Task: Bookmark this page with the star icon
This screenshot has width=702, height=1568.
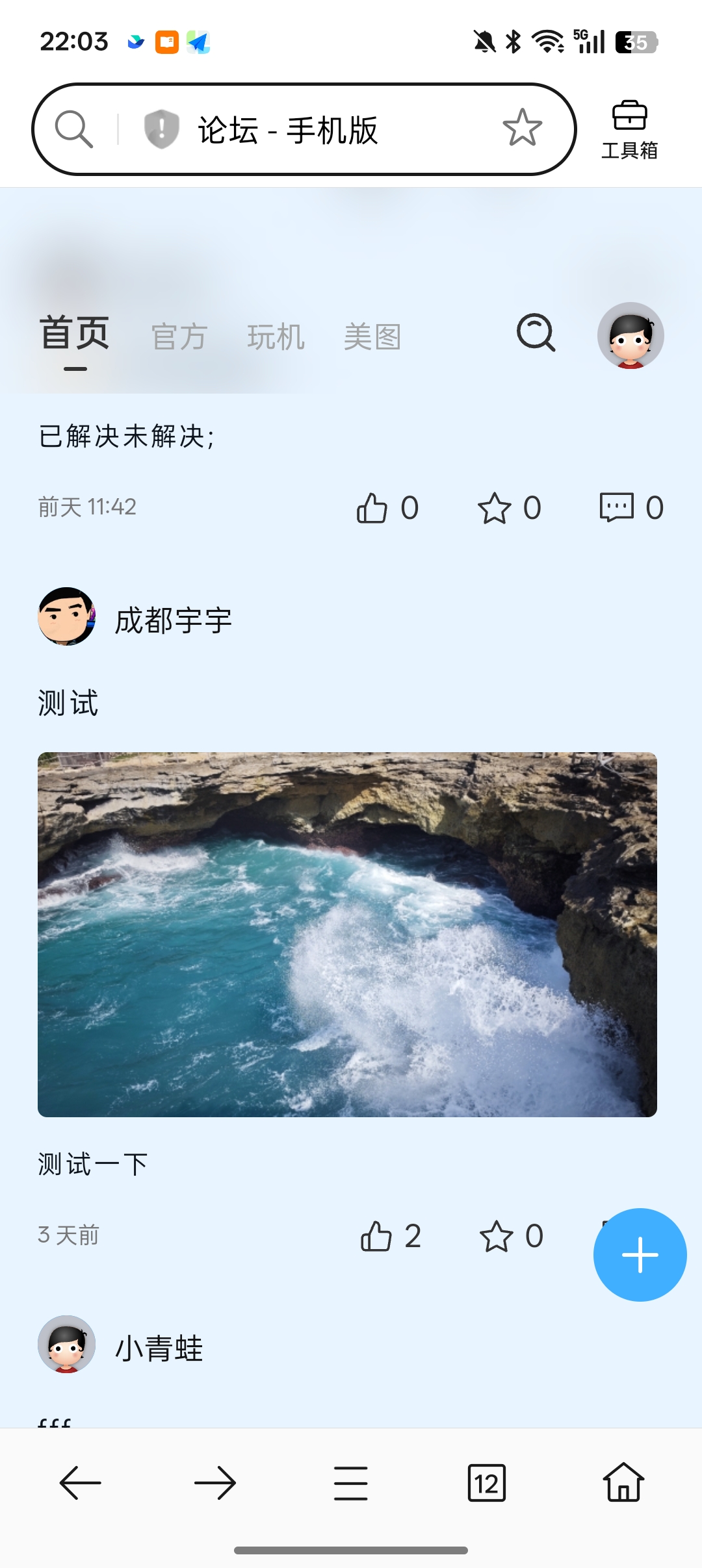Action: pyautogui.click(x=522, y=128)
